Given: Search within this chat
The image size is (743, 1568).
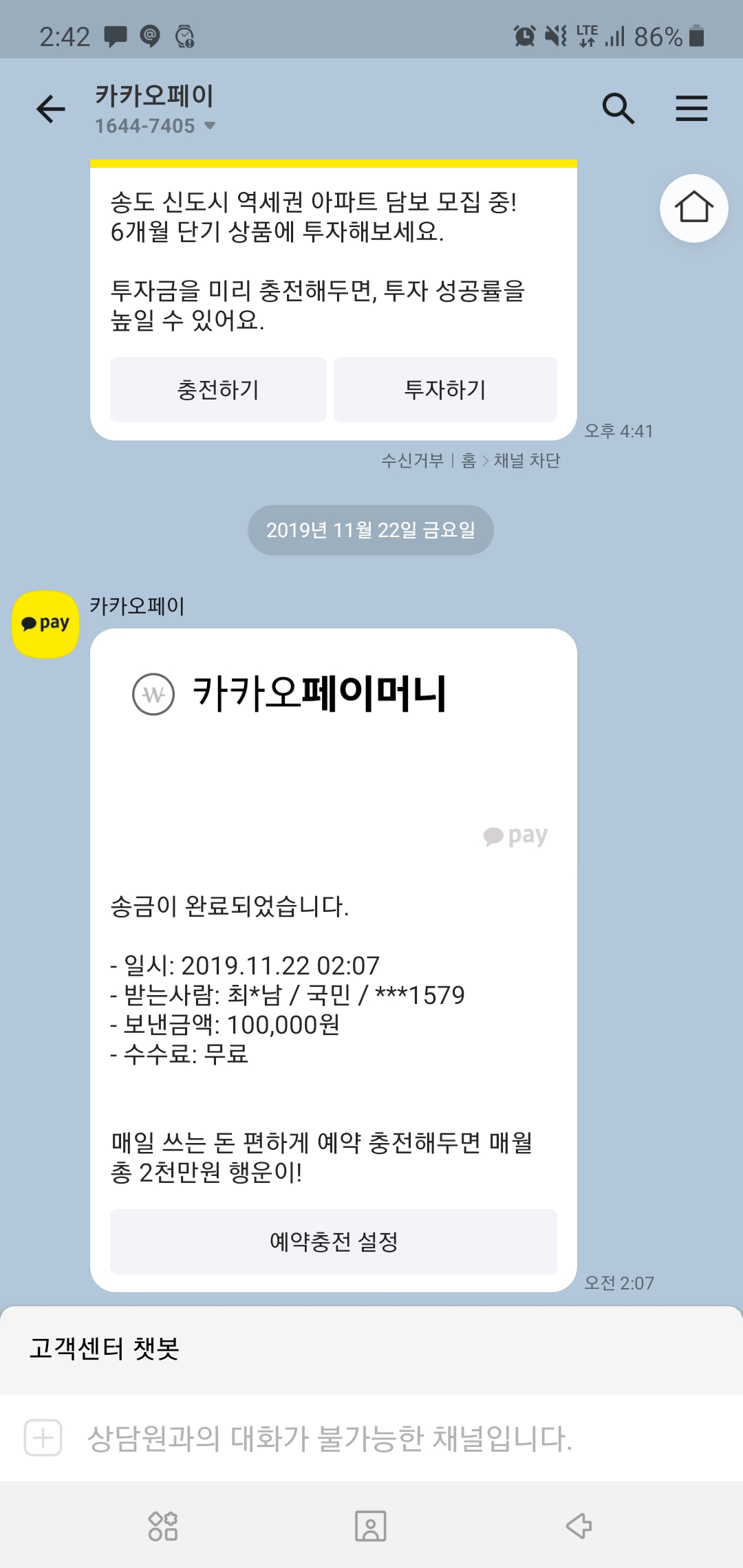Looking at the screenshot, I should tap(618, 109).
